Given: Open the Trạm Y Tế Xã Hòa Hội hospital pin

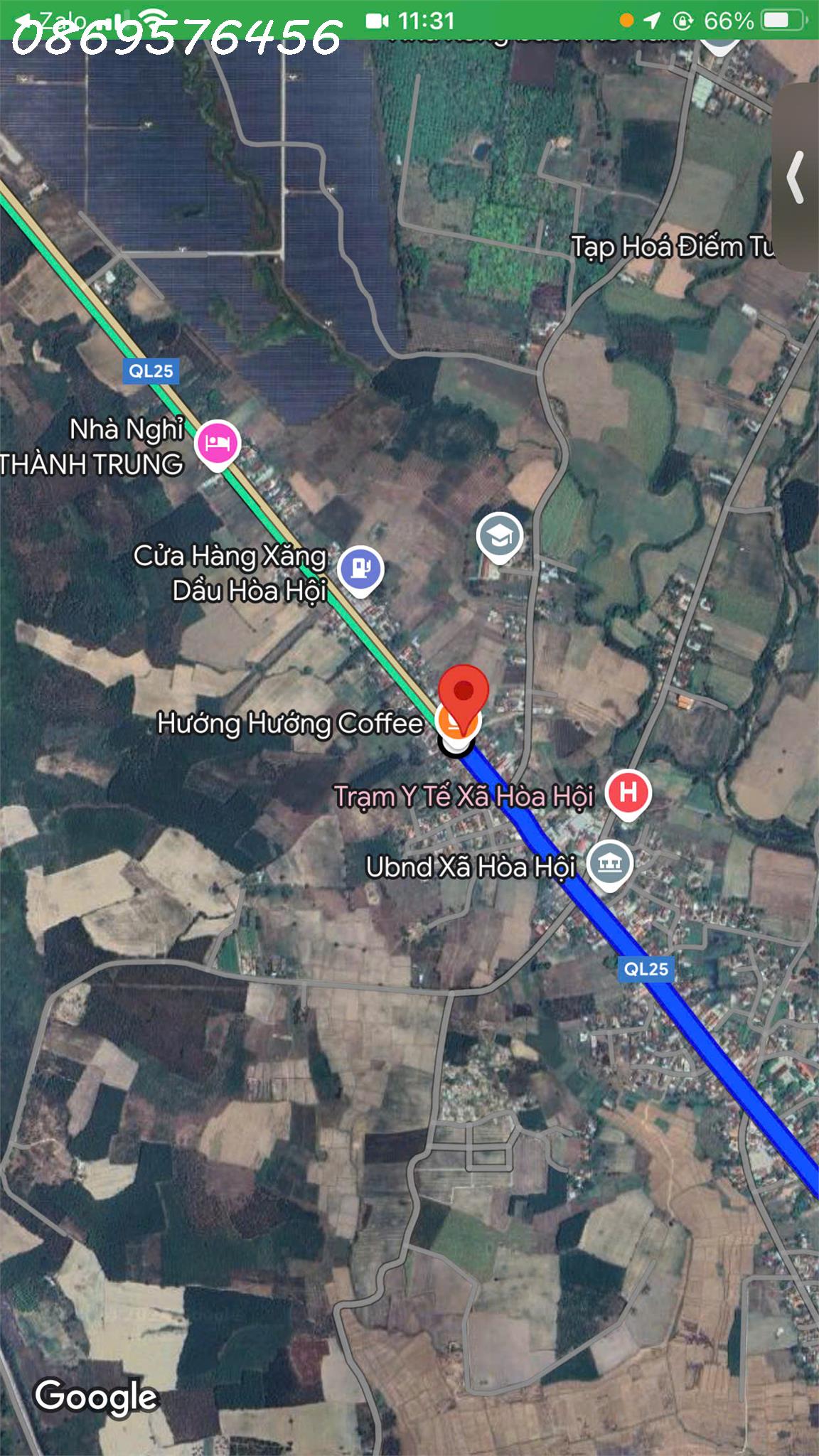Looking at the screenshot, I should [628, 794].
